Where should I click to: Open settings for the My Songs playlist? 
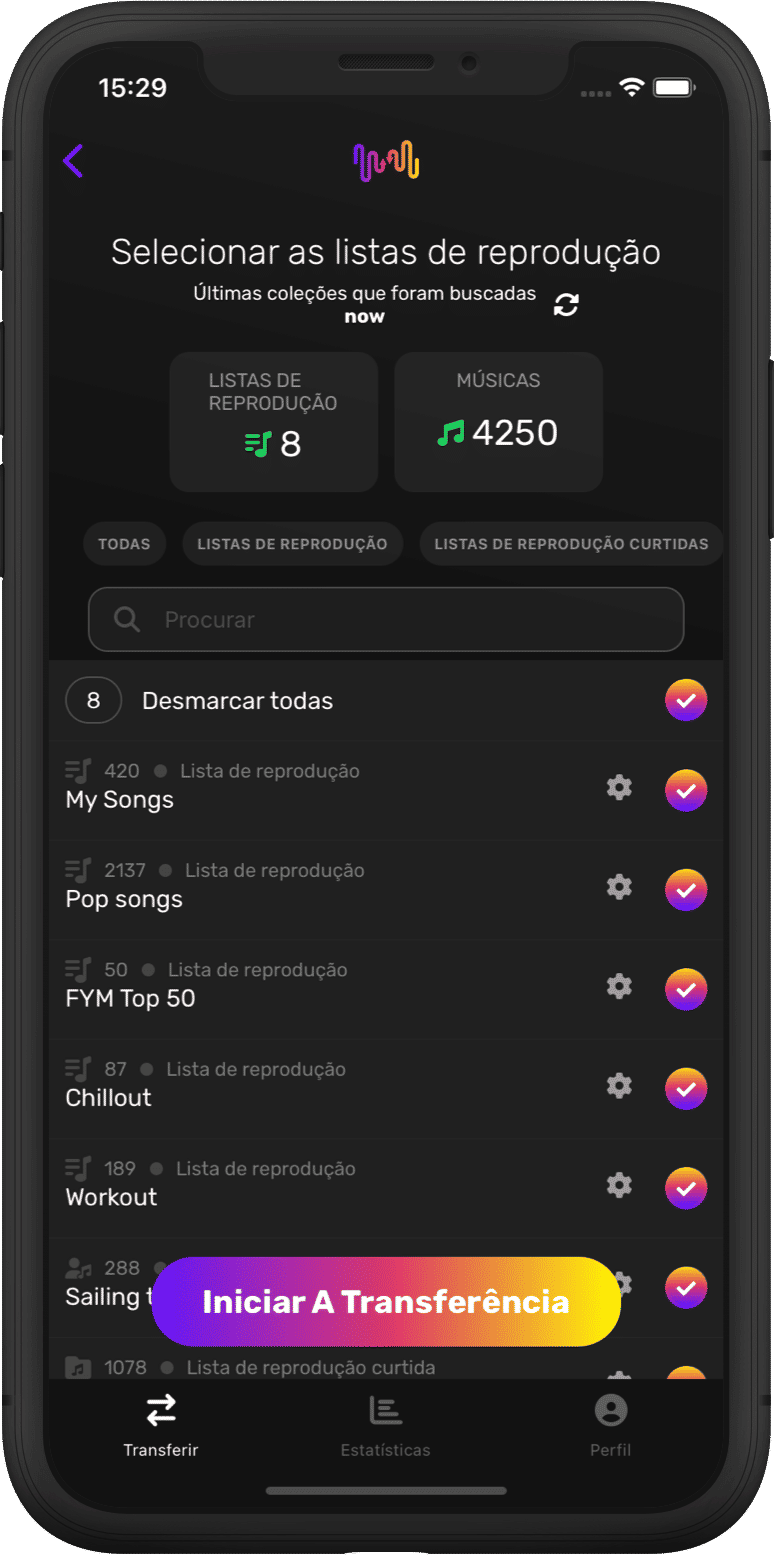618,788
